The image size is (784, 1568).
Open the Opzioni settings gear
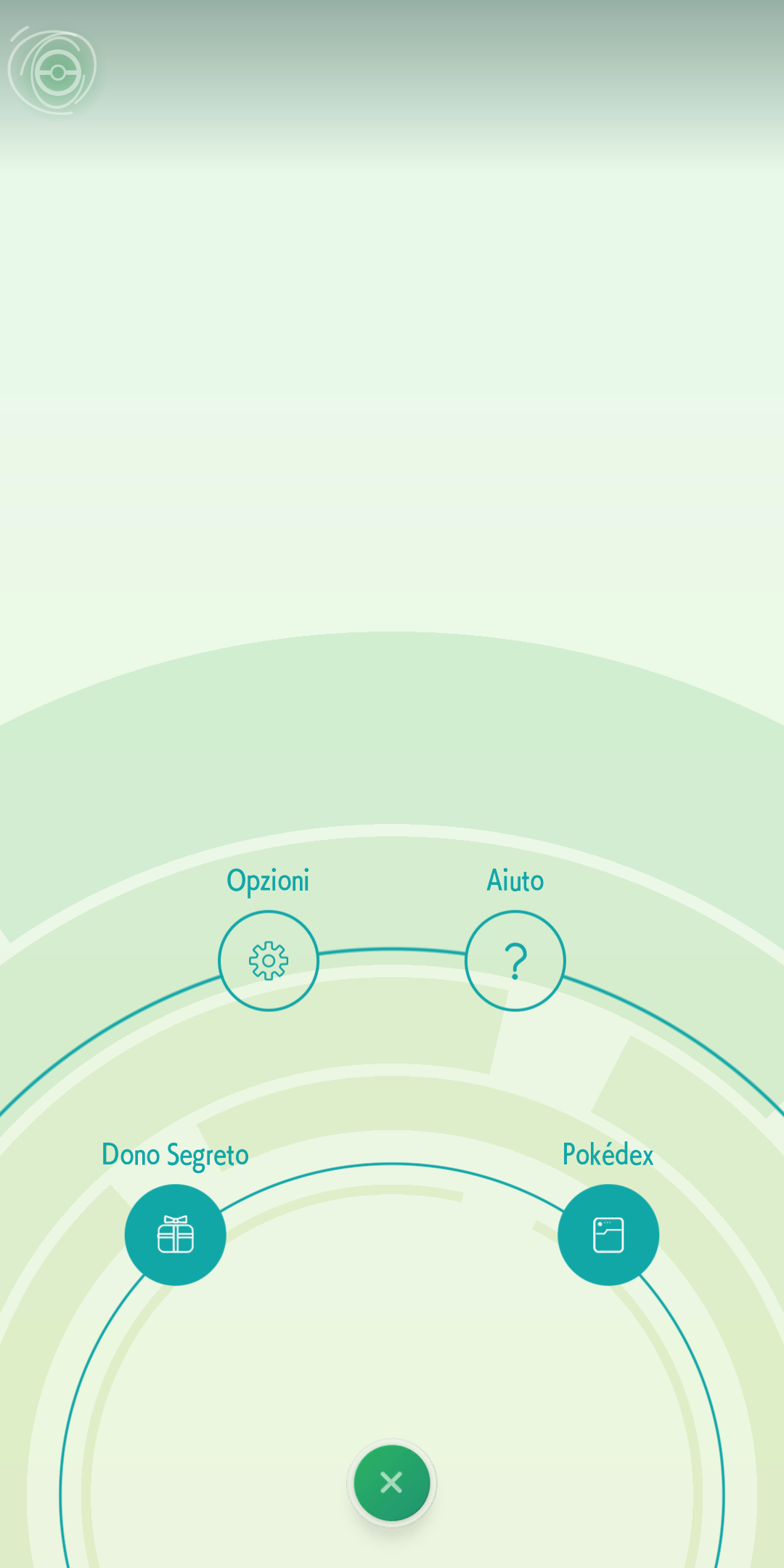click(x=269, y=960)
